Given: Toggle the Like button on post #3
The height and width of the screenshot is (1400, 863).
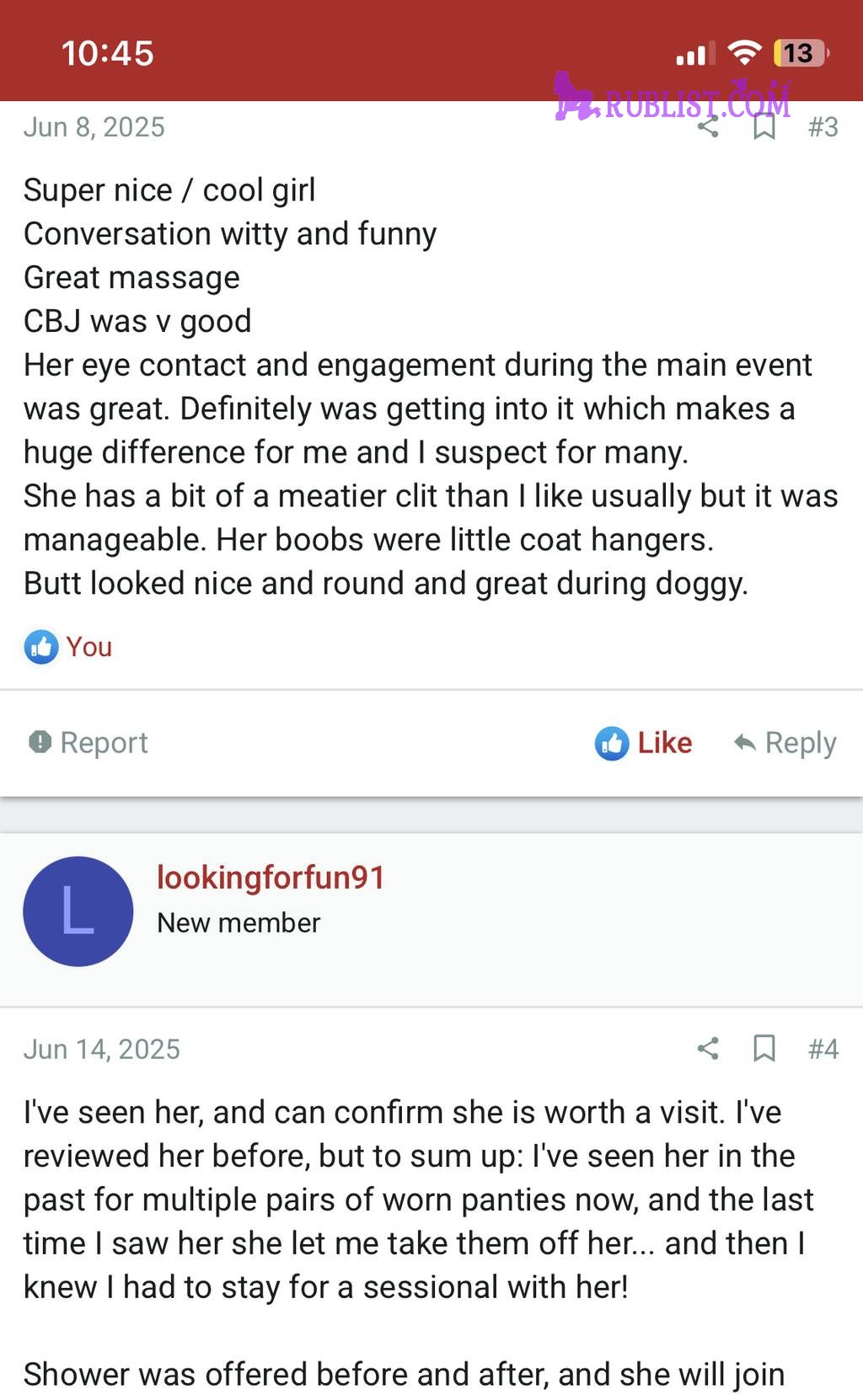Looking at the screenshot, I should pyautogui.click(x=644, y=743).
